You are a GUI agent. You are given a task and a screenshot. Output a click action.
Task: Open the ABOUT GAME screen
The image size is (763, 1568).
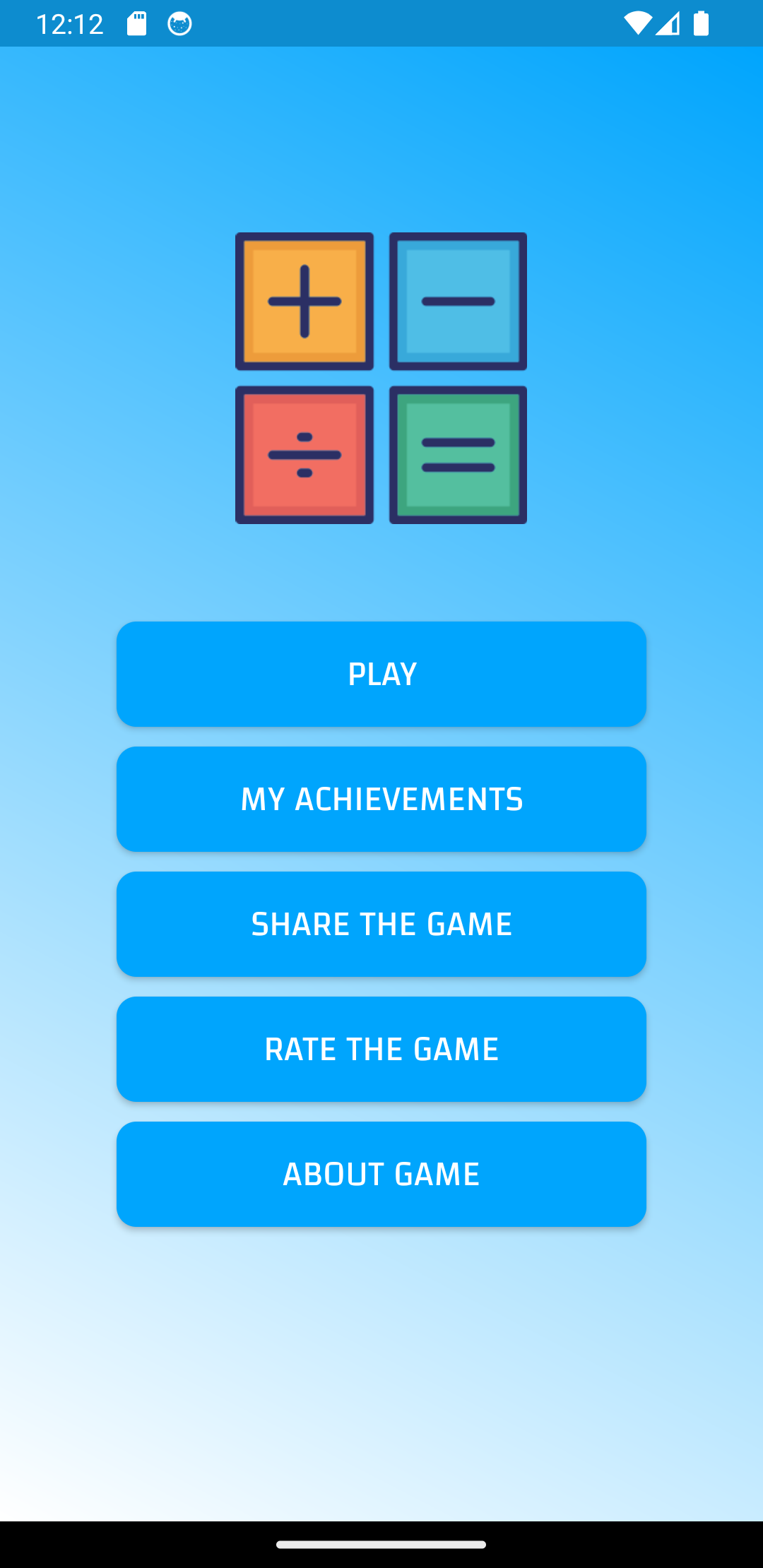pos(381,1173)
